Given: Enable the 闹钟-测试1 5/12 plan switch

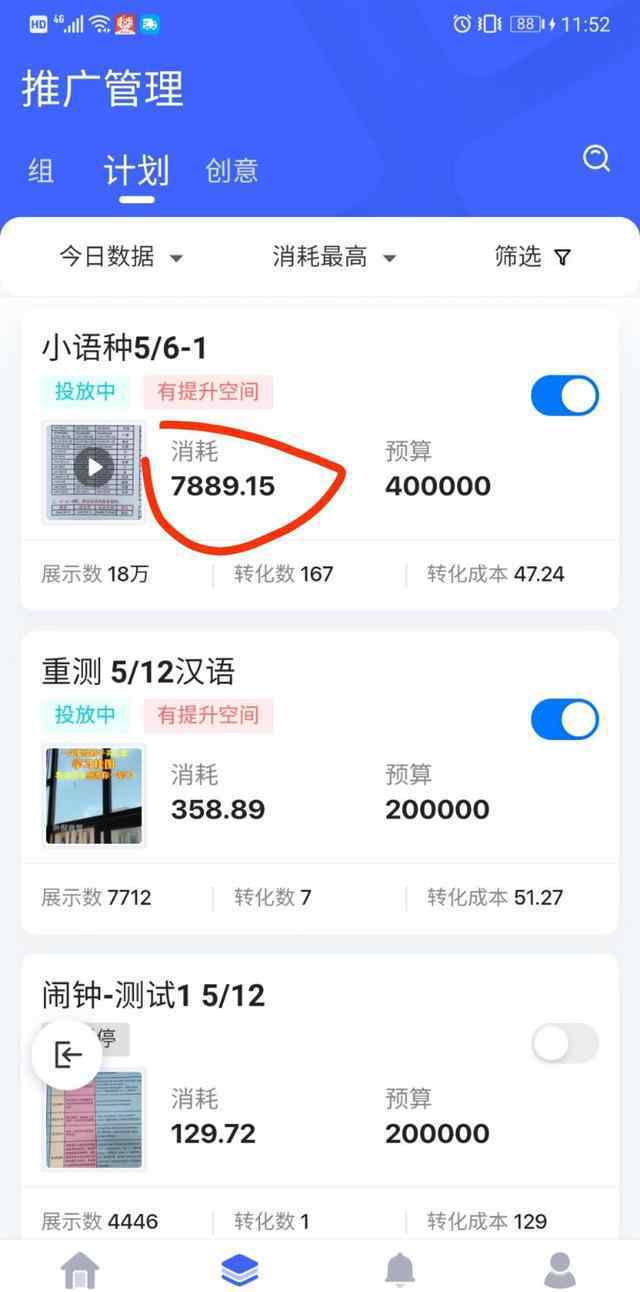Looking at the screenshot, I should tap(565, 1043).
